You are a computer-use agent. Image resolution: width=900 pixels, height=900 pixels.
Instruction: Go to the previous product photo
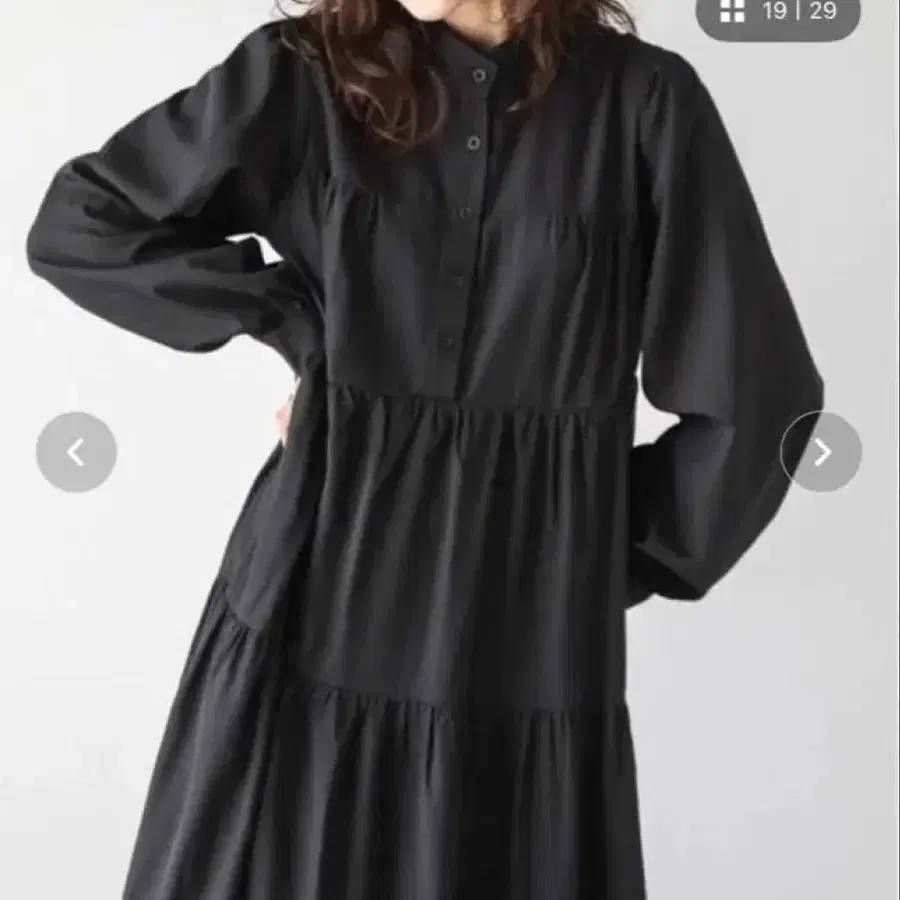point(76,452)
